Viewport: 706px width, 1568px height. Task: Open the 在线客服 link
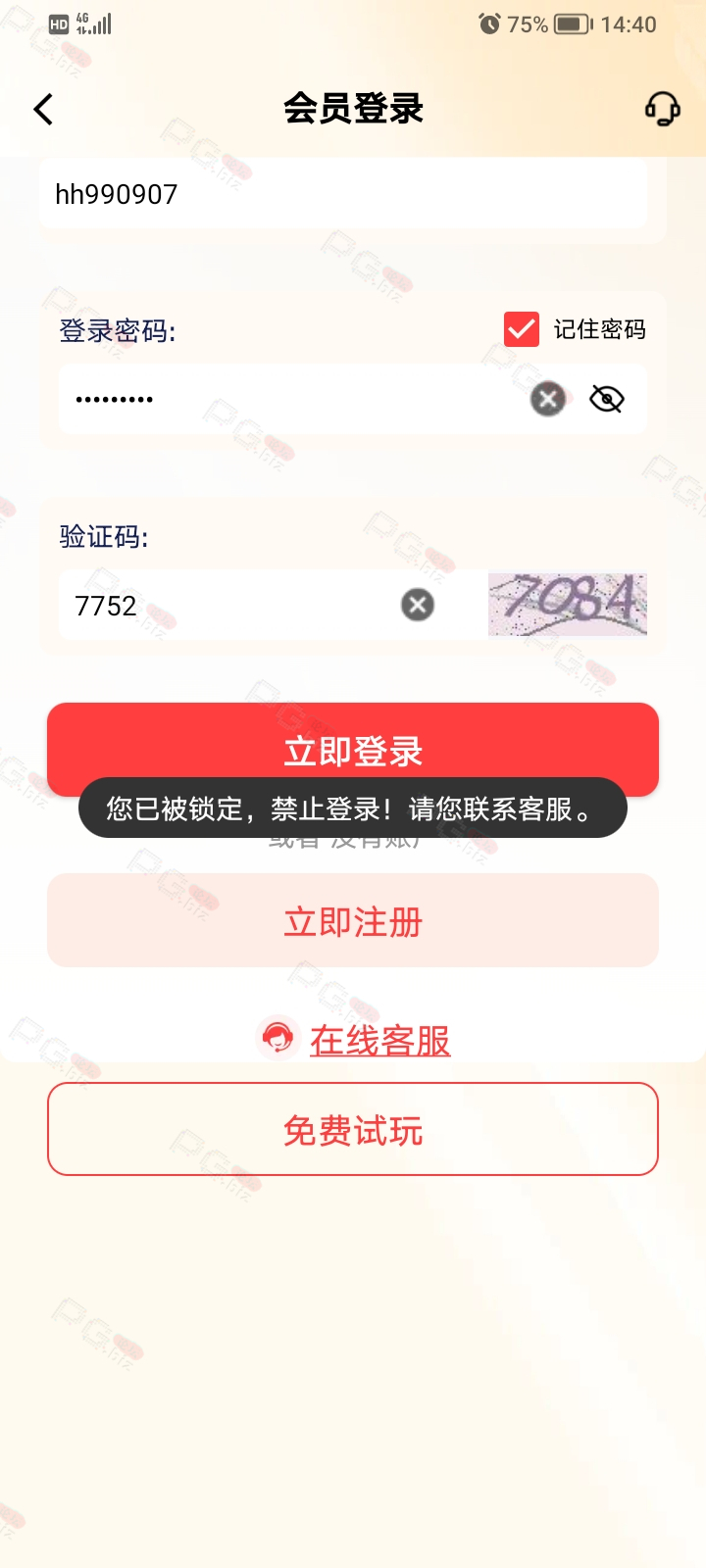[x=380, y=1040]
